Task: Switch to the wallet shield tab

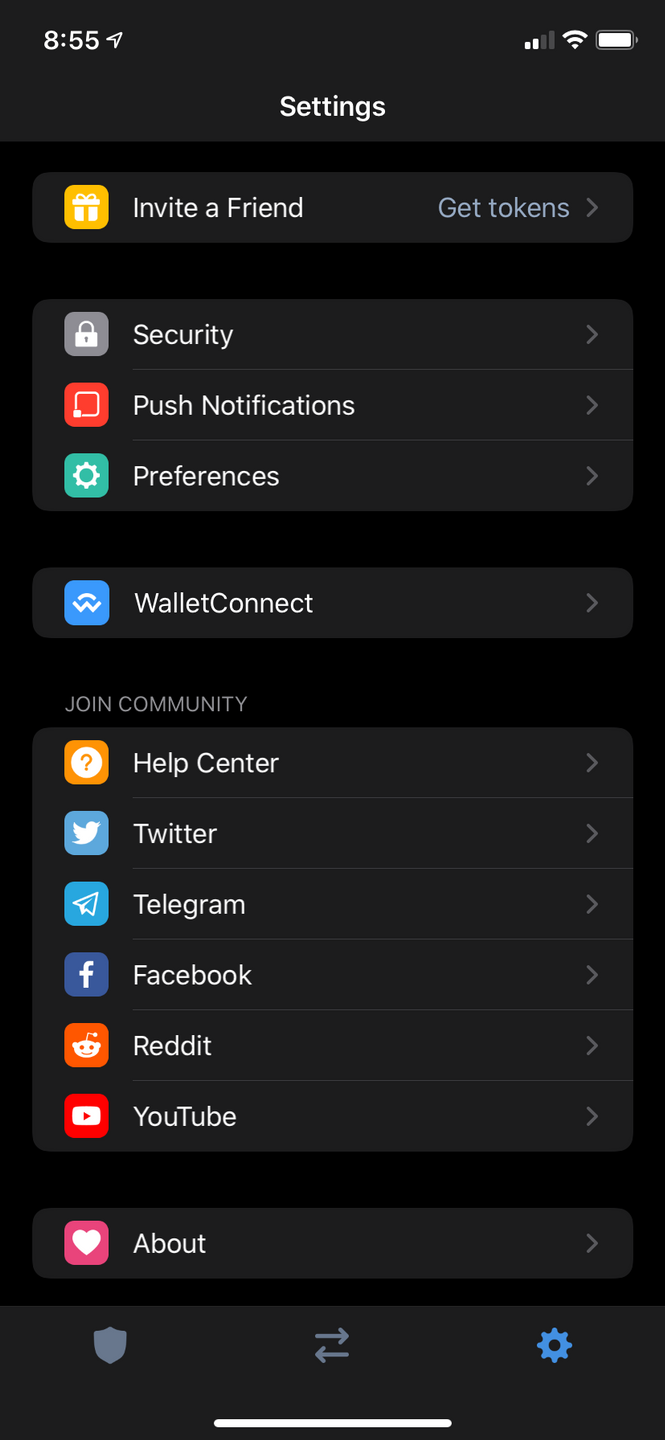Action: point(110,1345)
